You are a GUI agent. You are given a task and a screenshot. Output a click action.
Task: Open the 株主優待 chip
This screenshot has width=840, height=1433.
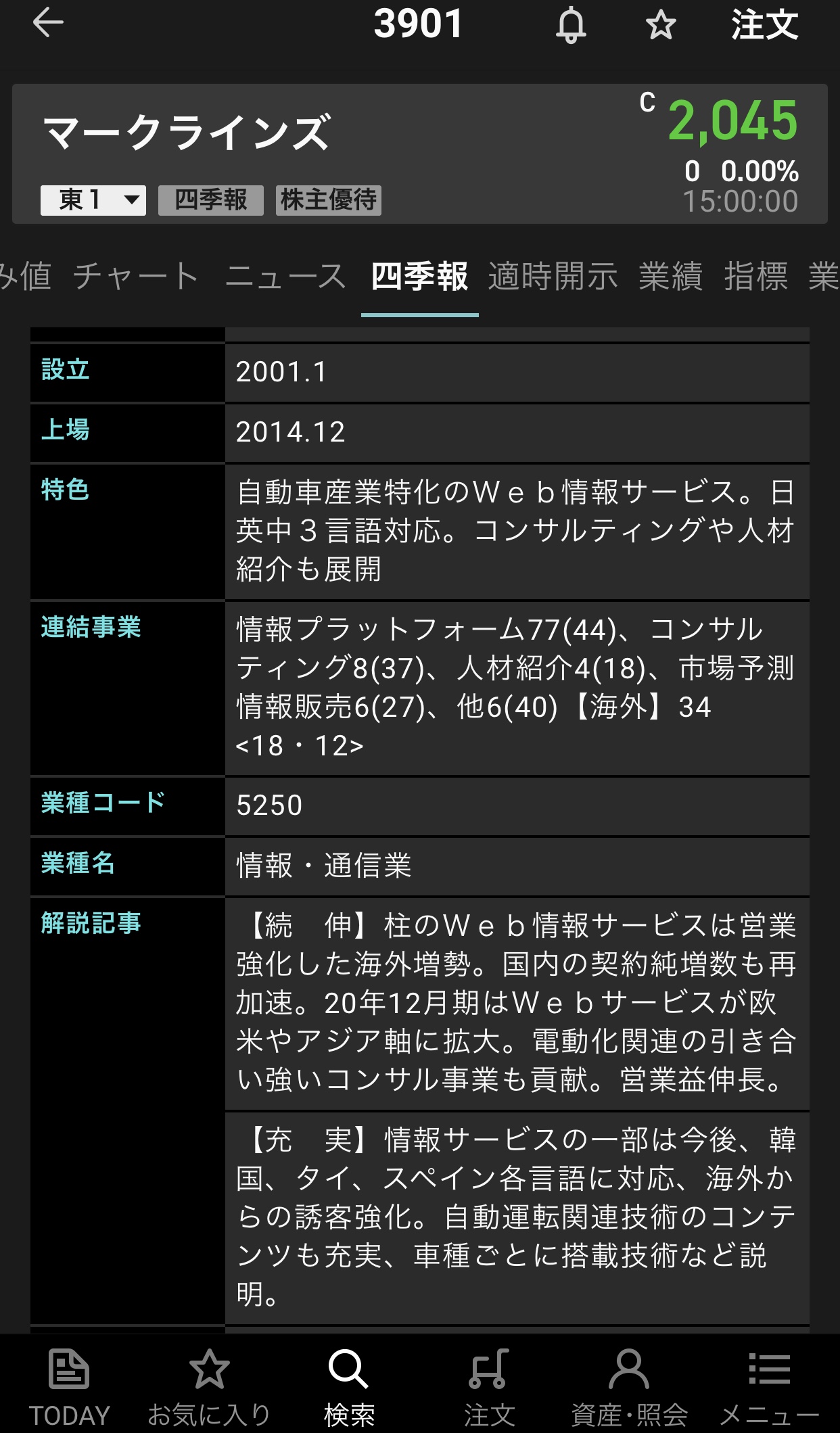pos(329,200)
